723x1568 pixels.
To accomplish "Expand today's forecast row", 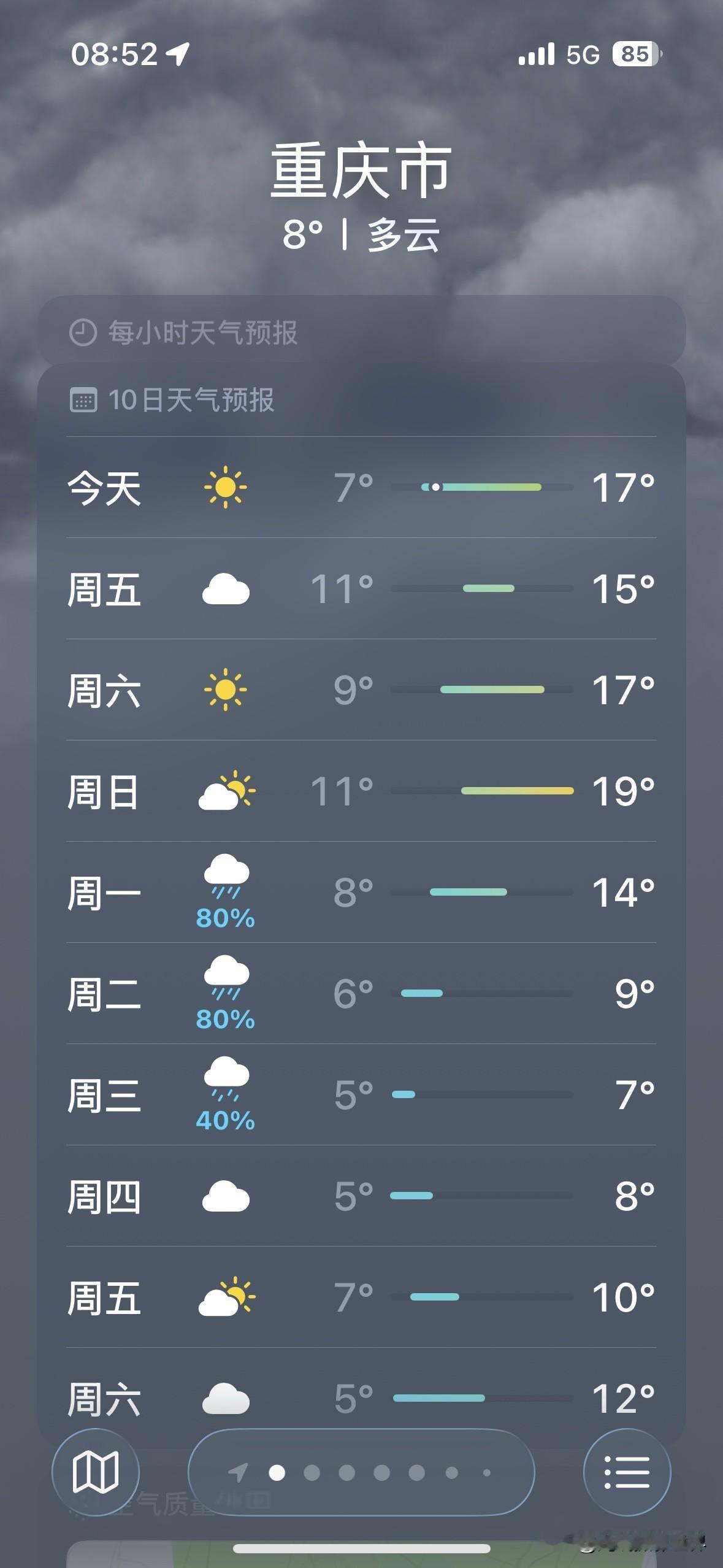I will click(x=362, y=488).
